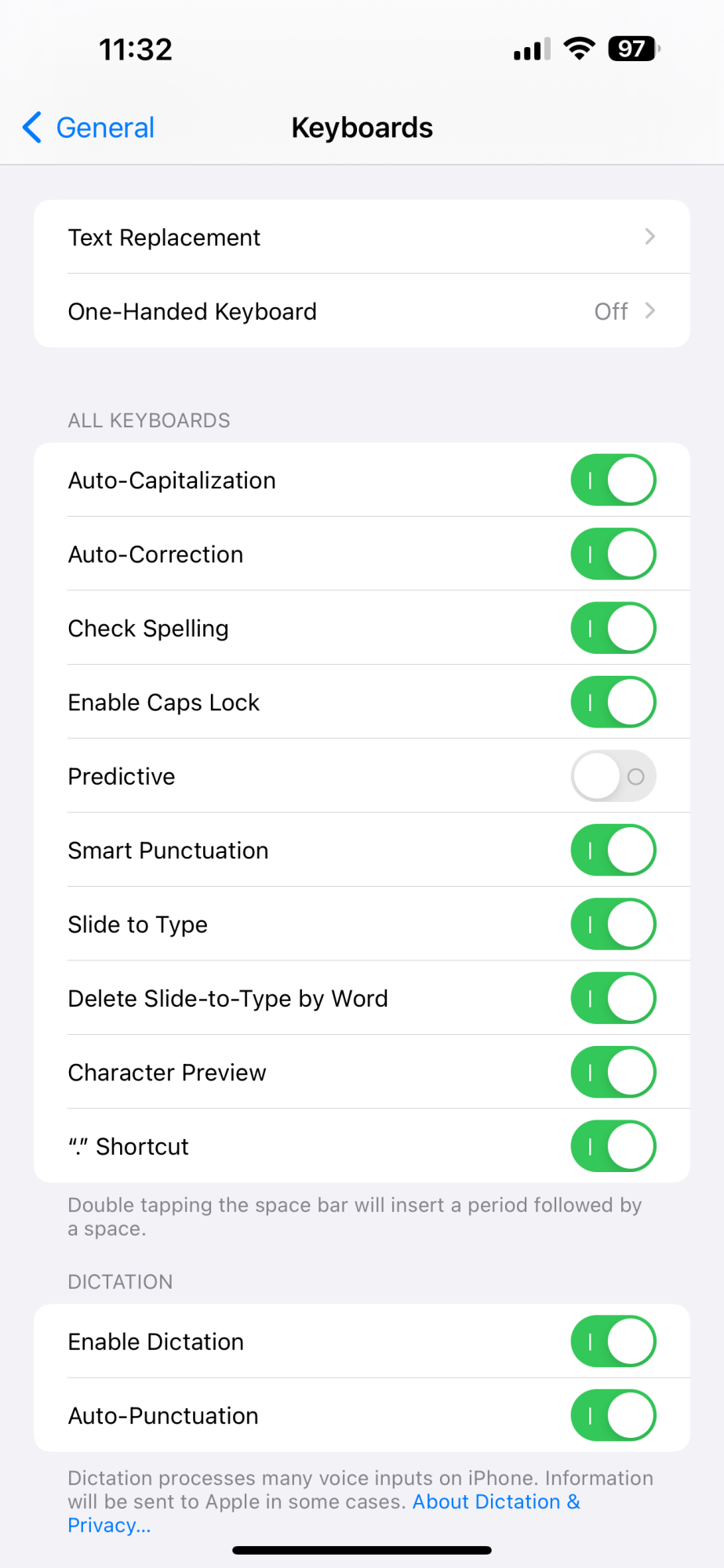The height and width of the screenshot is (1568, 724).
Task: Go back to General settings
Action: [x=88, y=128]
